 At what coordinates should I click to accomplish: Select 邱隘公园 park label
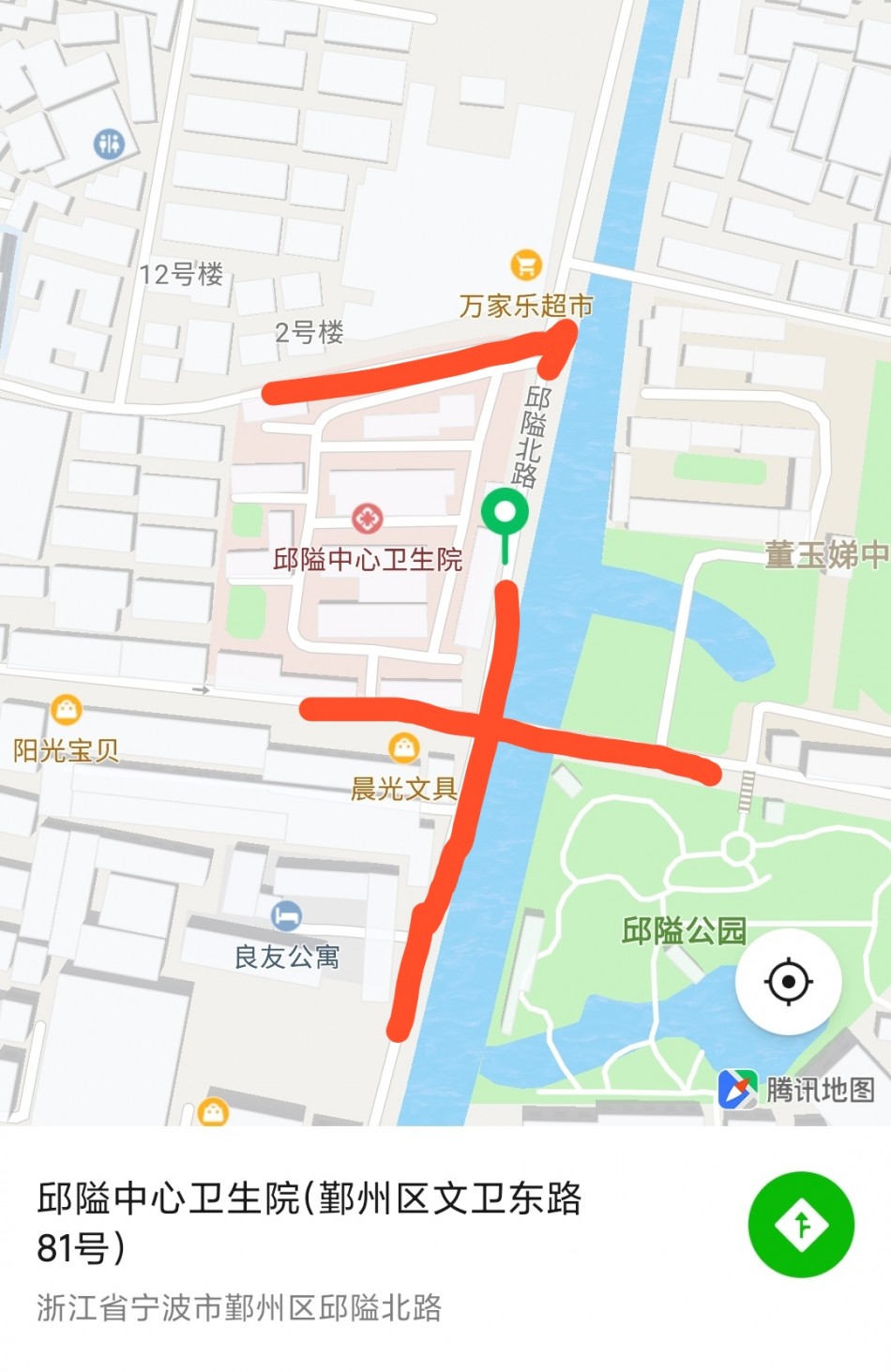pyautogui.click(x=684, y=930)
